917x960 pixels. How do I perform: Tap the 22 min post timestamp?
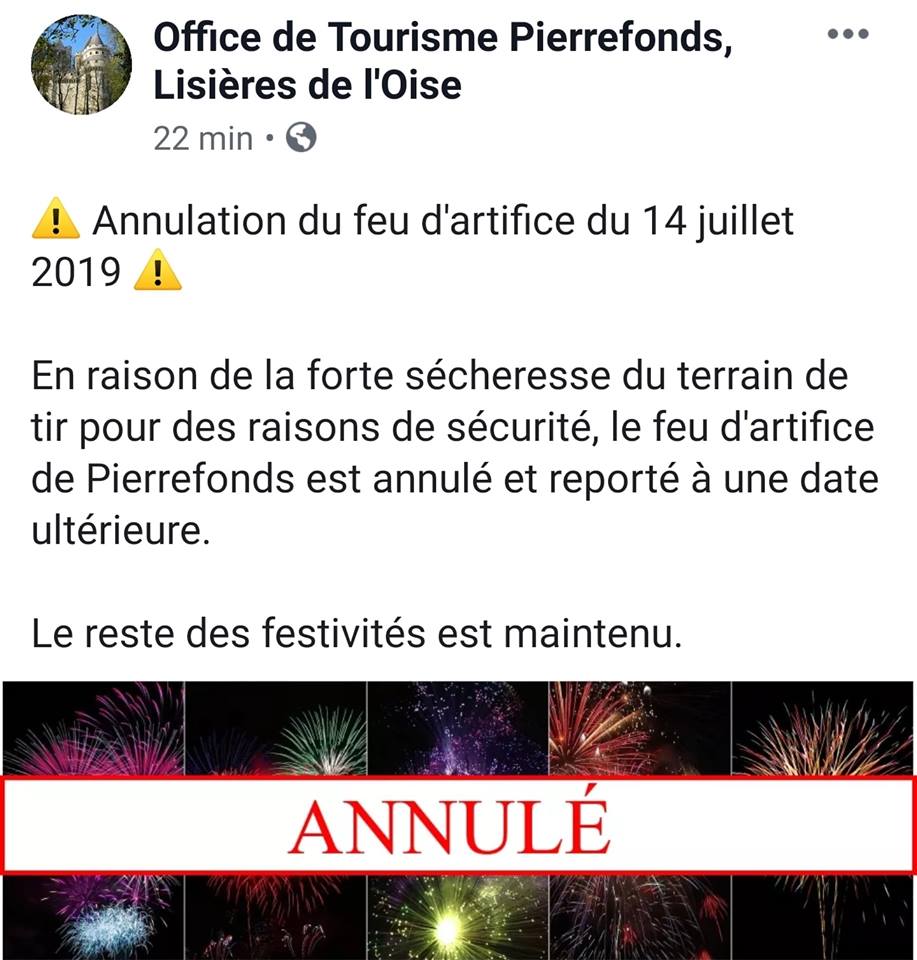[x=203, y=138]
